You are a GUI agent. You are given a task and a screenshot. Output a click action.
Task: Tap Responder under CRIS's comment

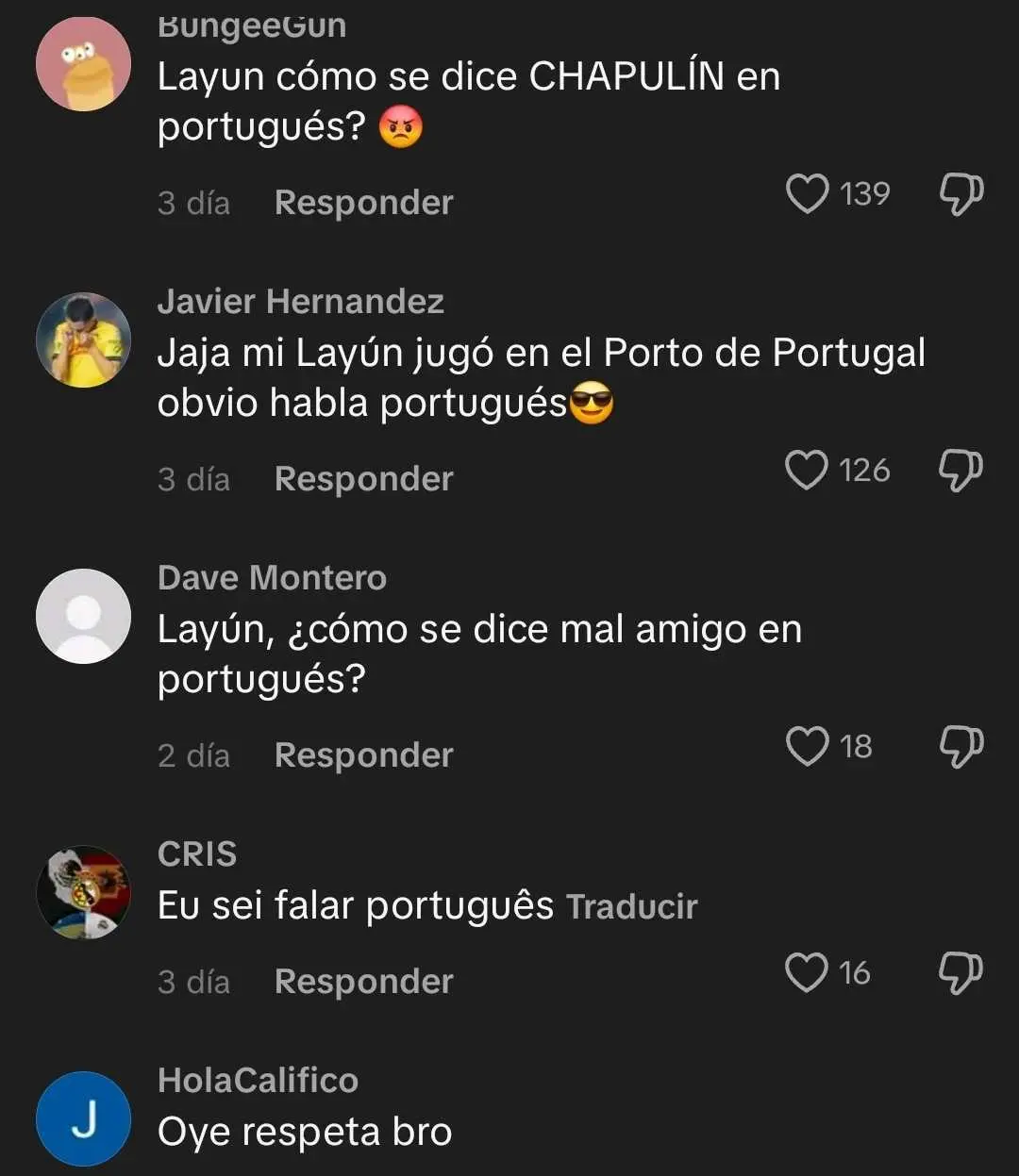tap(363, 982)
